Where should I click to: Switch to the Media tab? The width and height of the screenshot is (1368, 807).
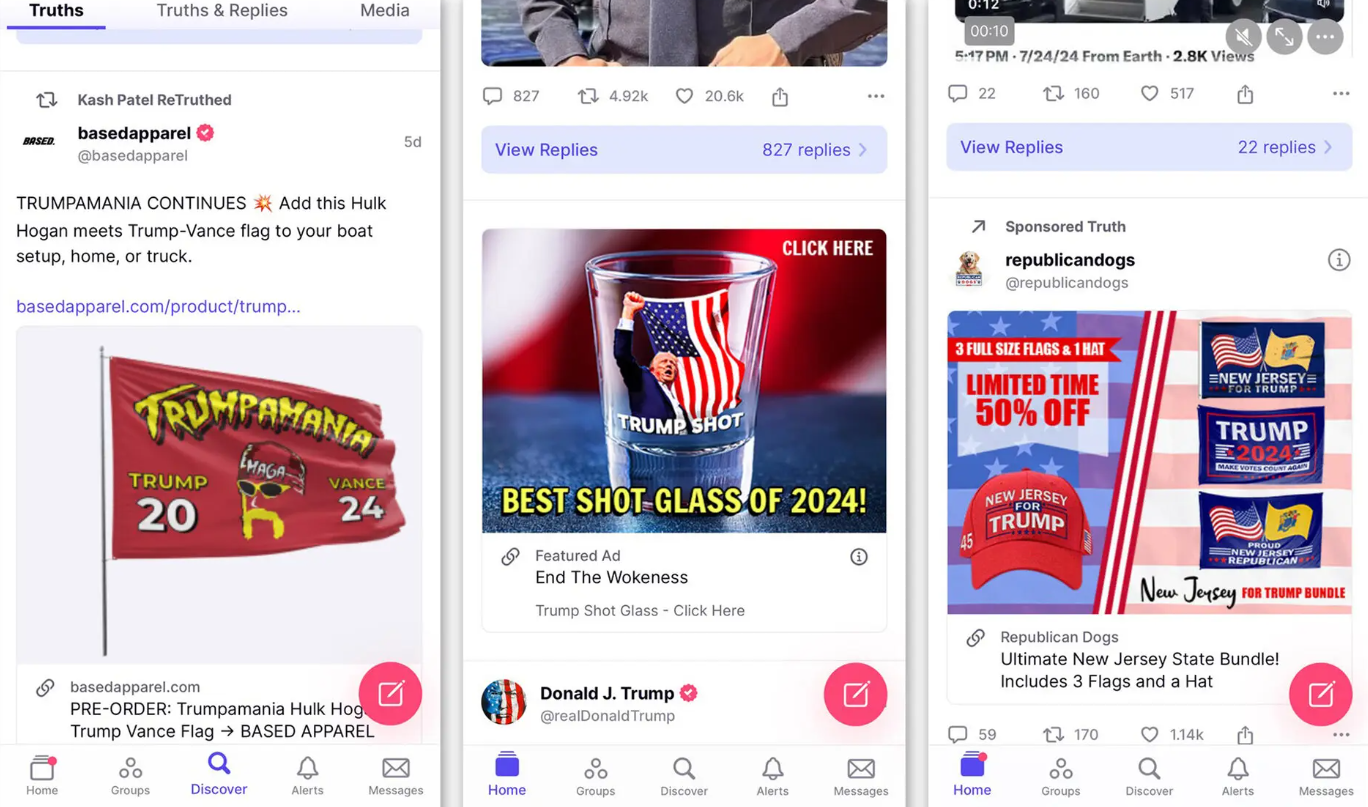pos(384,11)
